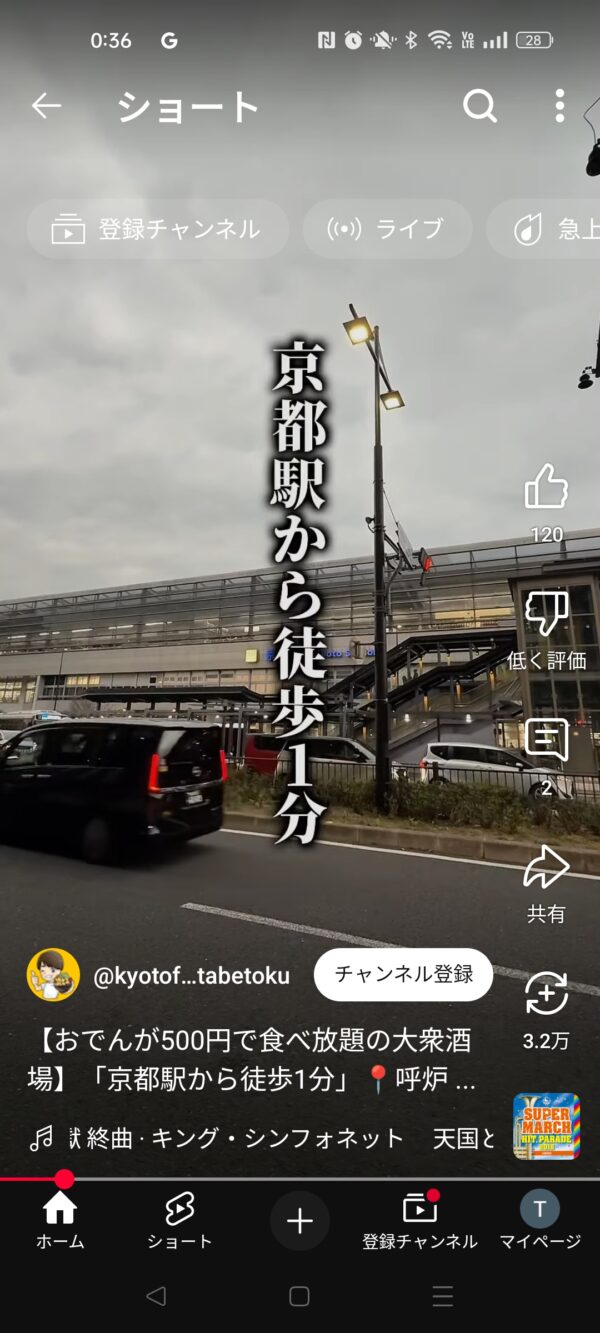This screenshot has width=600, height=1333.
Task: Open the comments on this Short
Action: click(x=546, y=741)
